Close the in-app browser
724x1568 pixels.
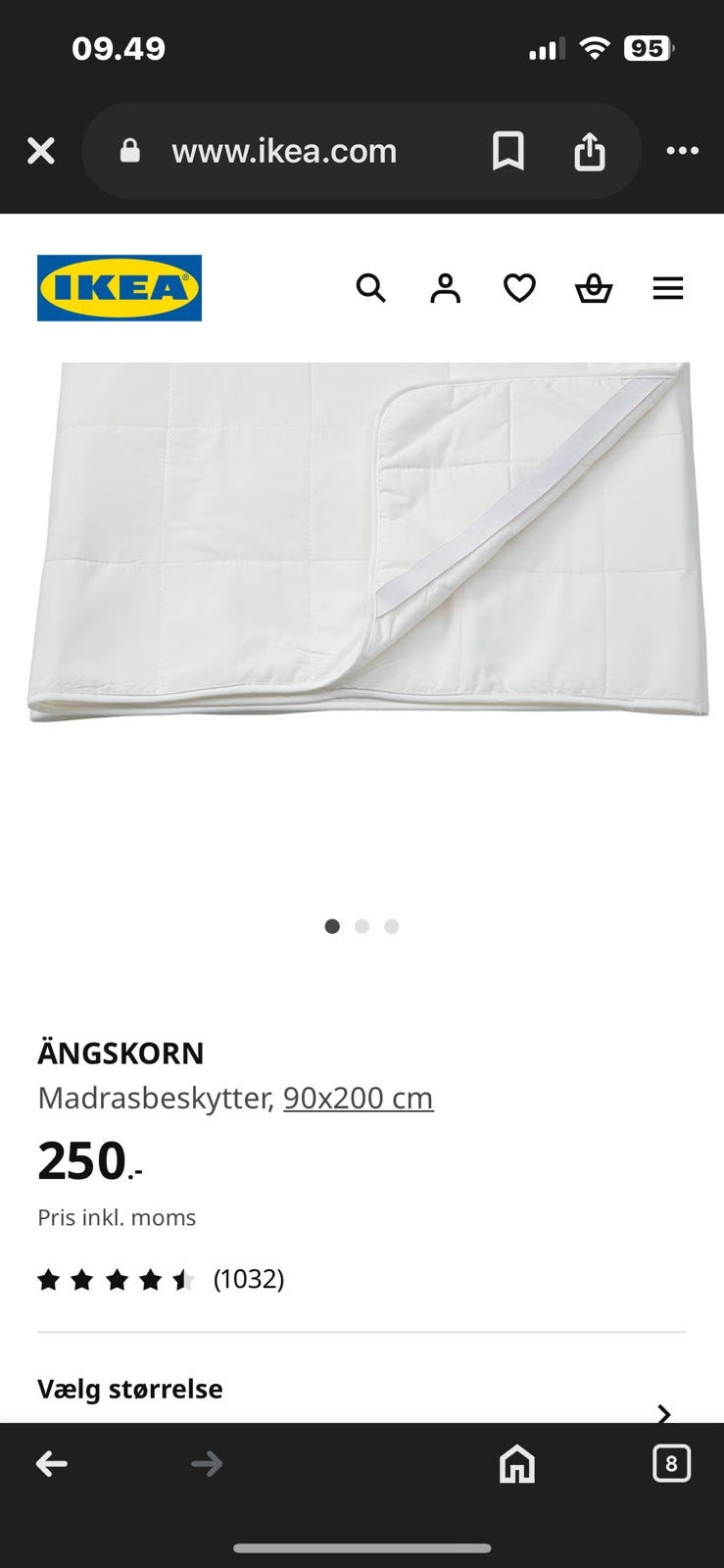(41, 151)
